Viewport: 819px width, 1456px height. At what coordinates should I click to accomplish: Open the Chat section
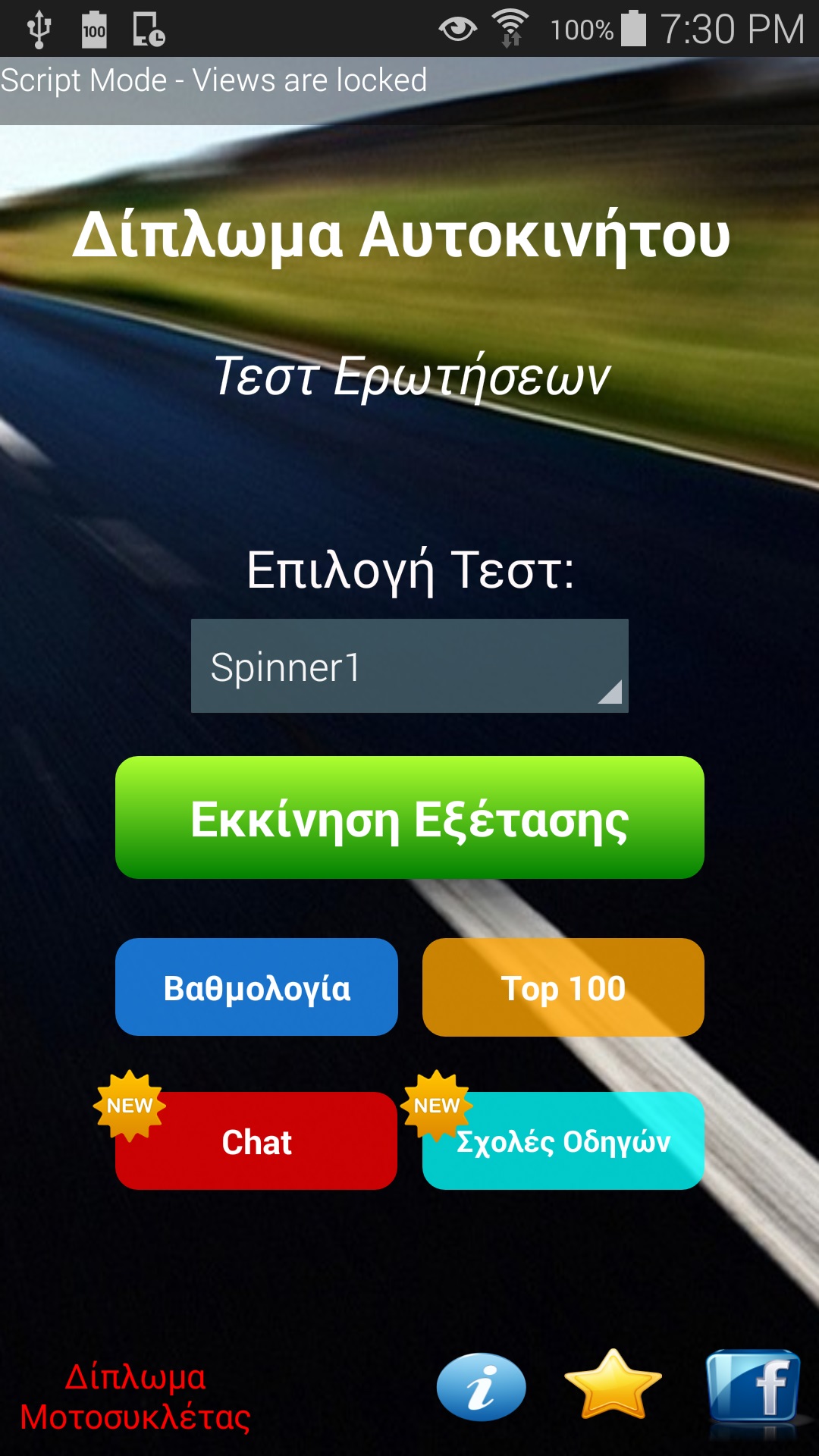[x=256, y=1141]
